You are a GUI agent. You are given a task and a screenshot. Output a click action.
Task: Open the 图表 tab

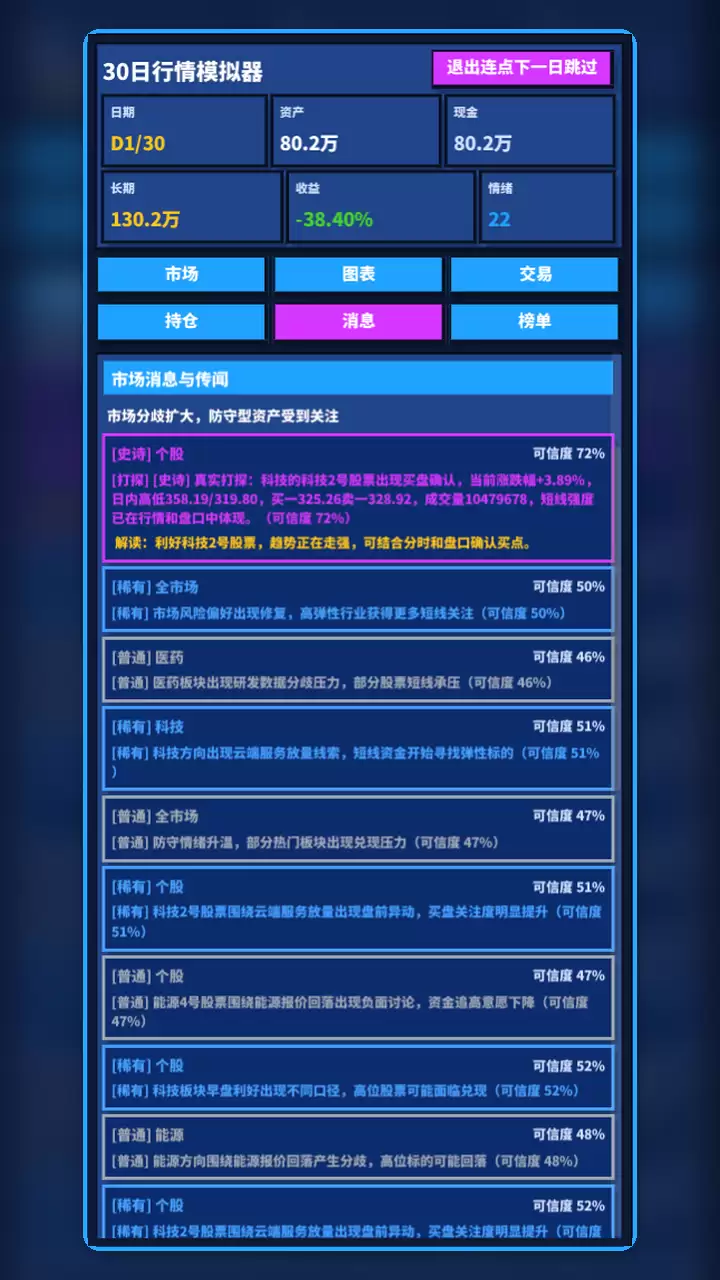pos(358,274)
